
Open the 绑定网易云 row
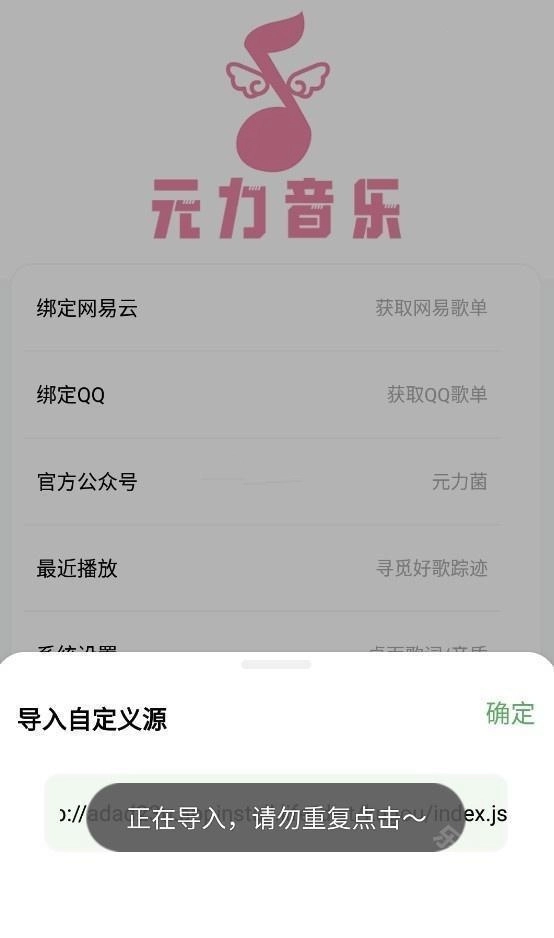262,308
